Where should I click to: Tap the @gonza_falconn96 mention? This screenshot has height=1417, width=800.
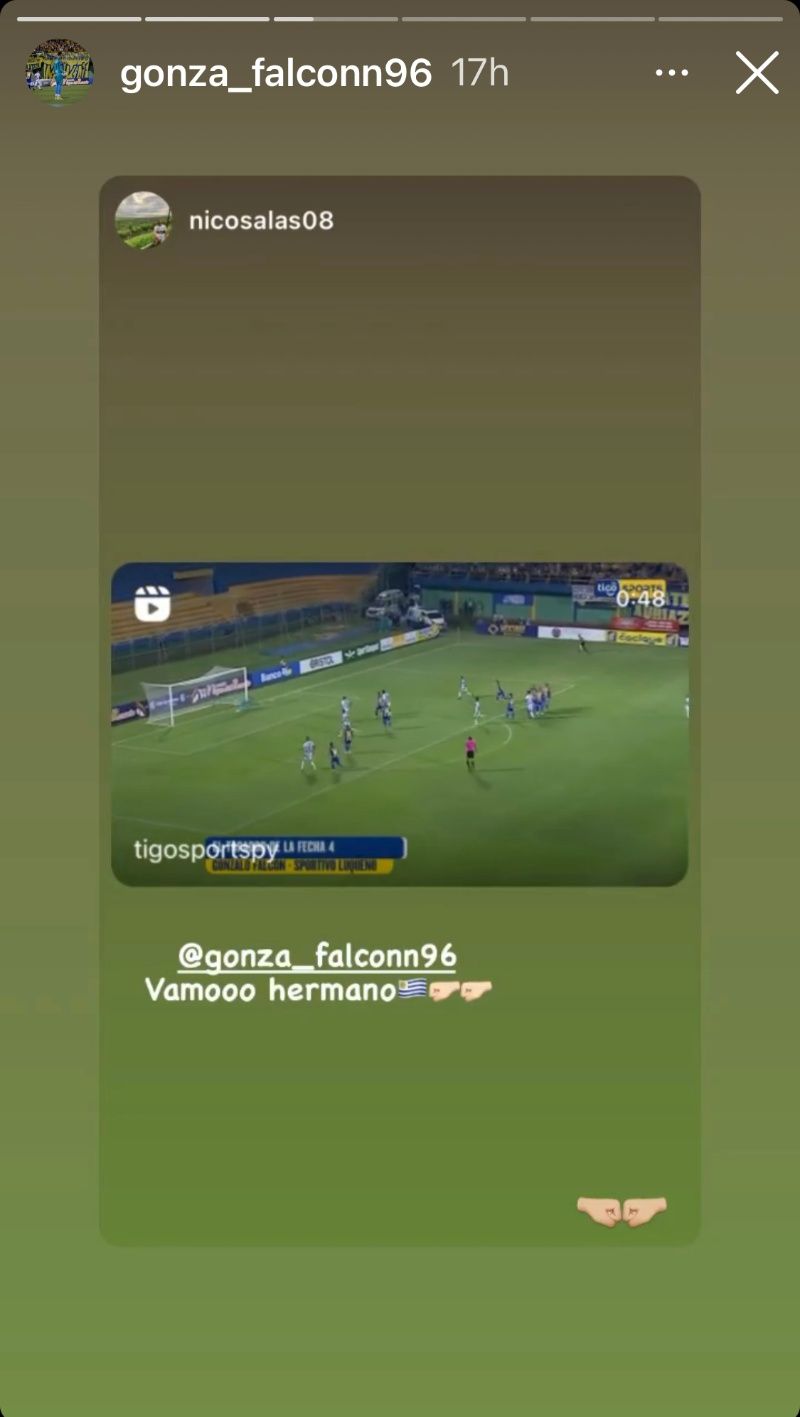(317, 956)
